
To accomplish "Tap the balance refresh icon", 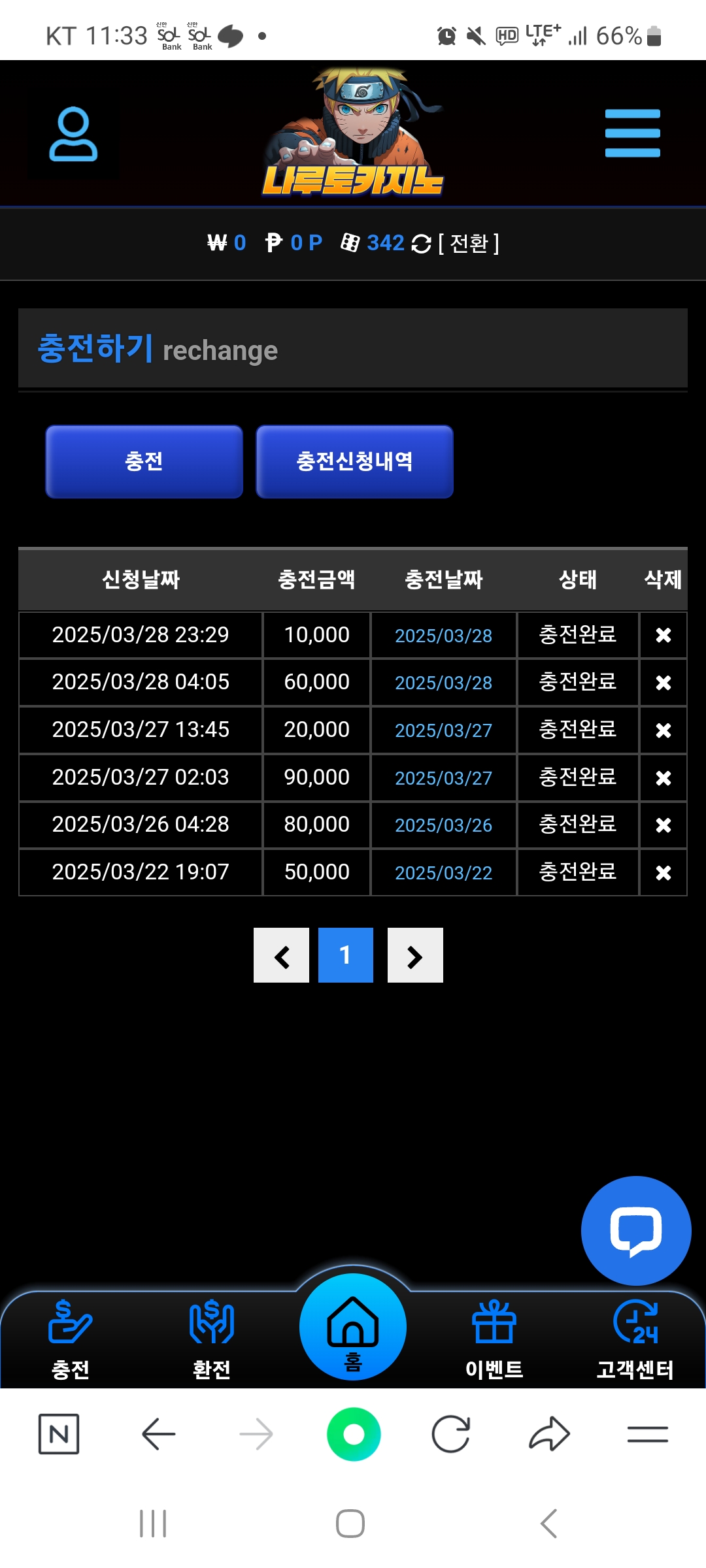I will [x=422, y=244].
